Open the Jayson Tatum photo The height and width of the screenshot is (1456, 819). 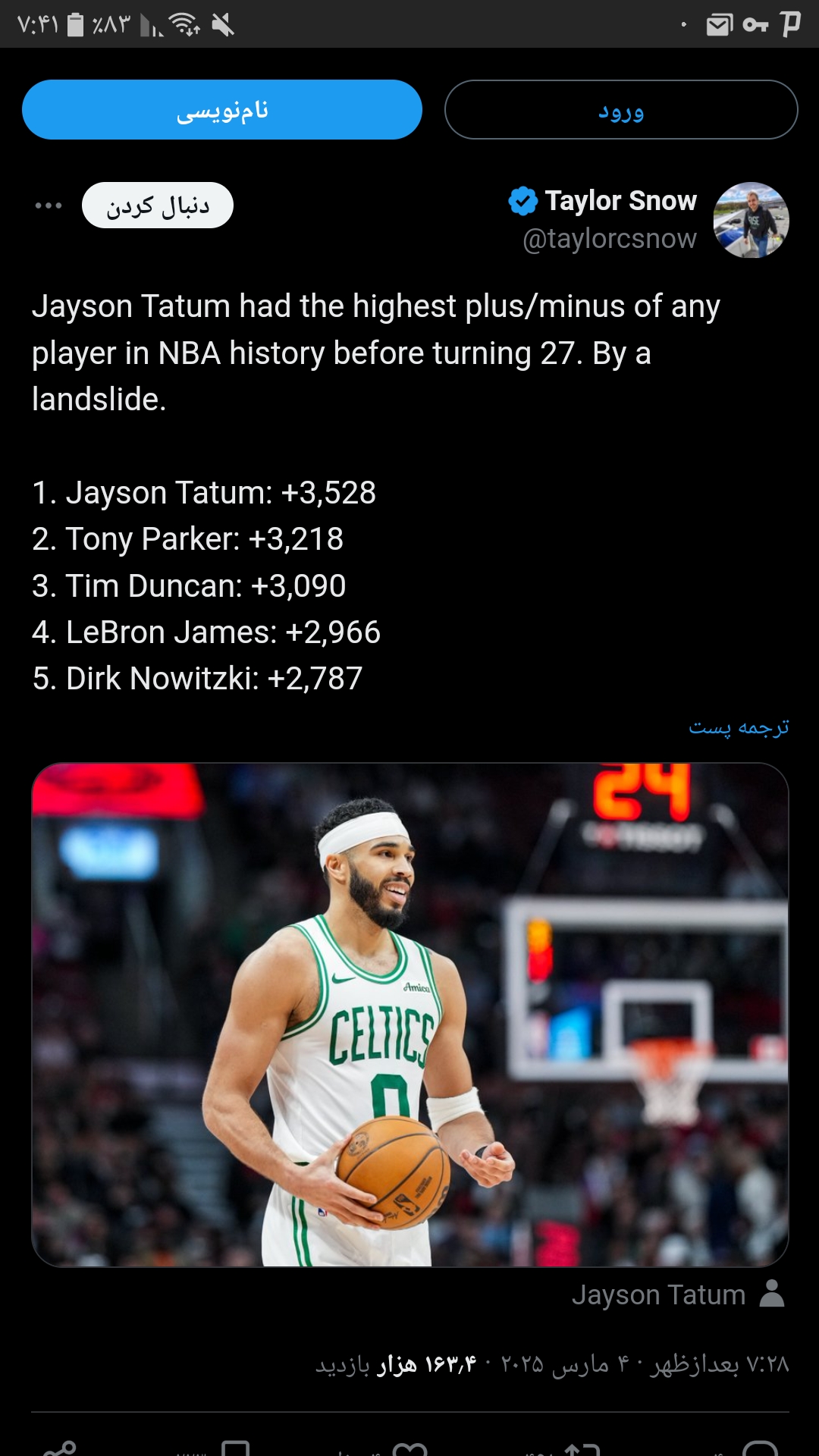pos(410,1015)
